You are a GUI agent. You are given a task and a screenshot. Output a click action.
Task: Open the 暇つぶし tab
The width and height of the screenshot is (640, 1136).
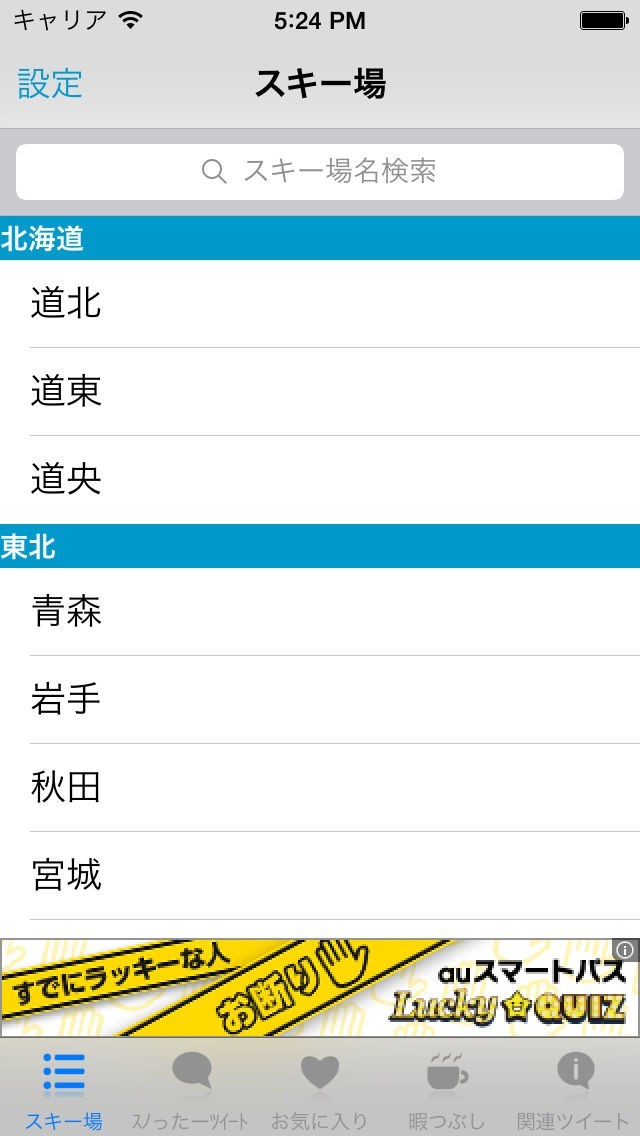click(x=447, y=1090)
